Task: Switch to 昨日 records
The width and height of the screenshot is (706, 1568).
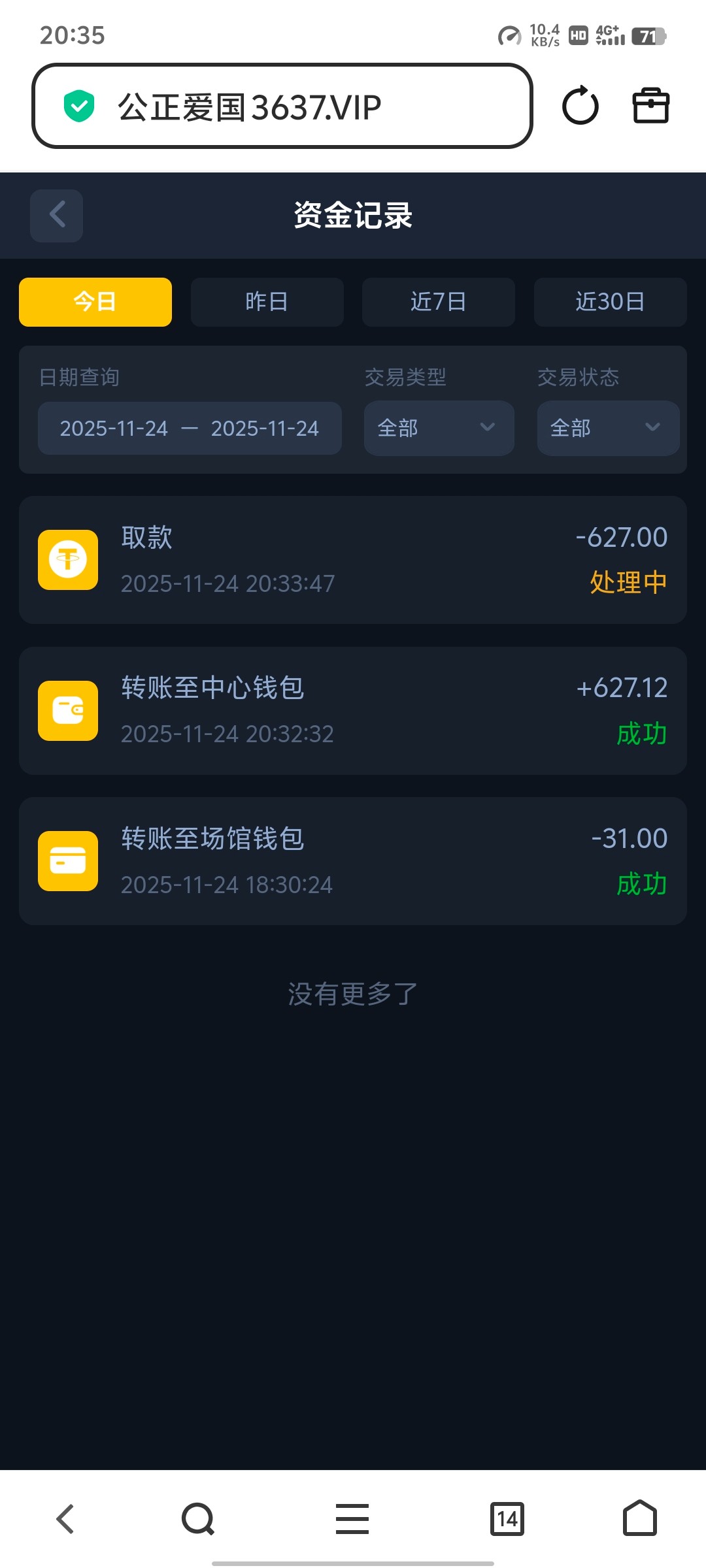Action: point(267,302)
